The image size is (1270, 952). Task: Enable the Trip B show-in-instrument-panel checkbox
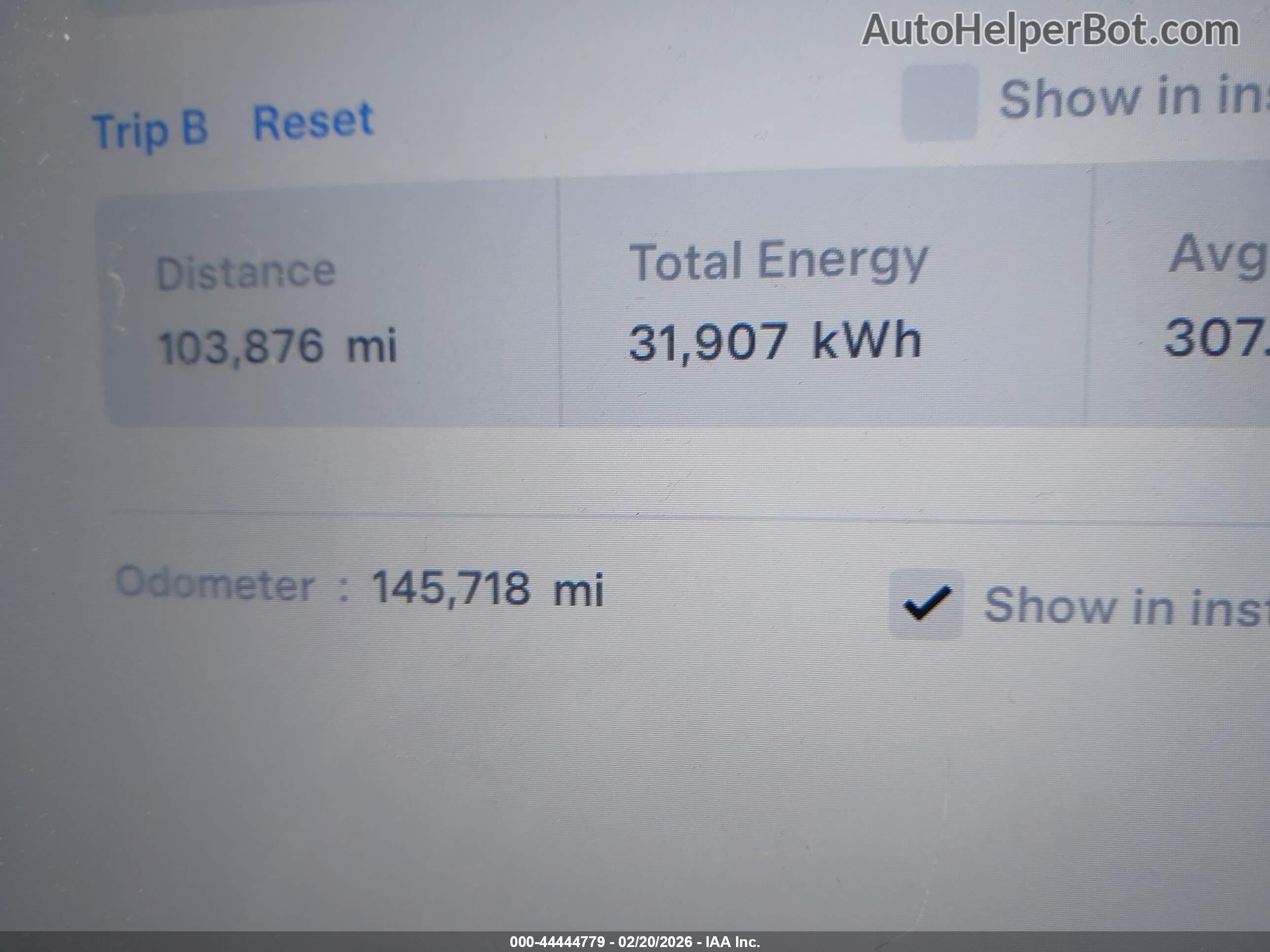click(939, 102)
